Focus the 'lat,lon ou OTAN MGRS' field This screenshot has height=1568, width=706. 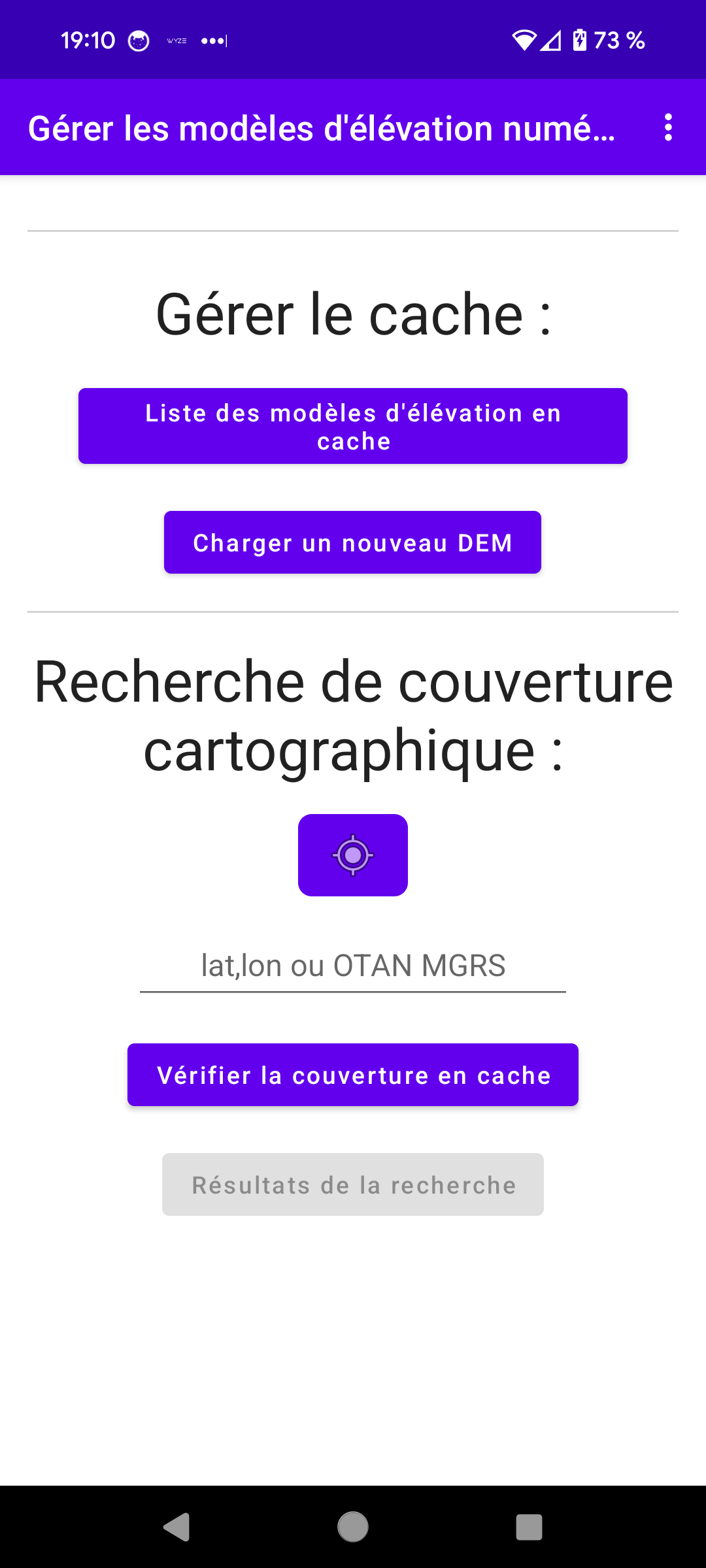(353, 966)
